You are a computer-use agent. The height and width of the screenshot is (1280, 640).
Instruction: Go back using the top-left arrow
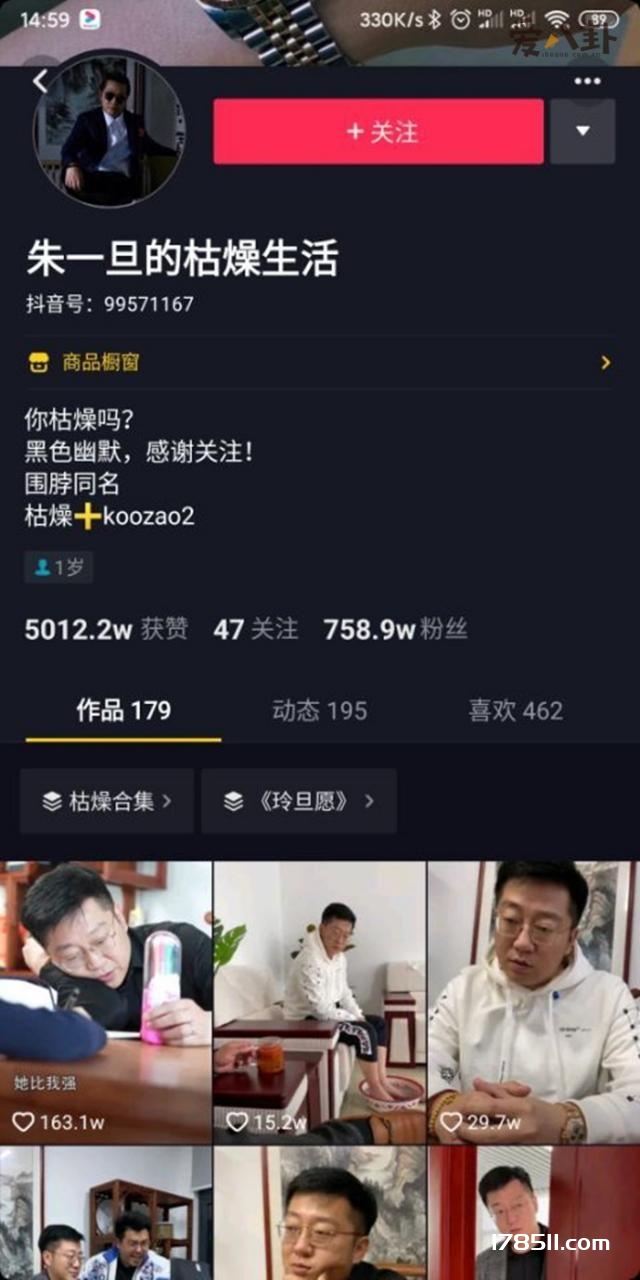pyautogui.click(x=40, y=82)
